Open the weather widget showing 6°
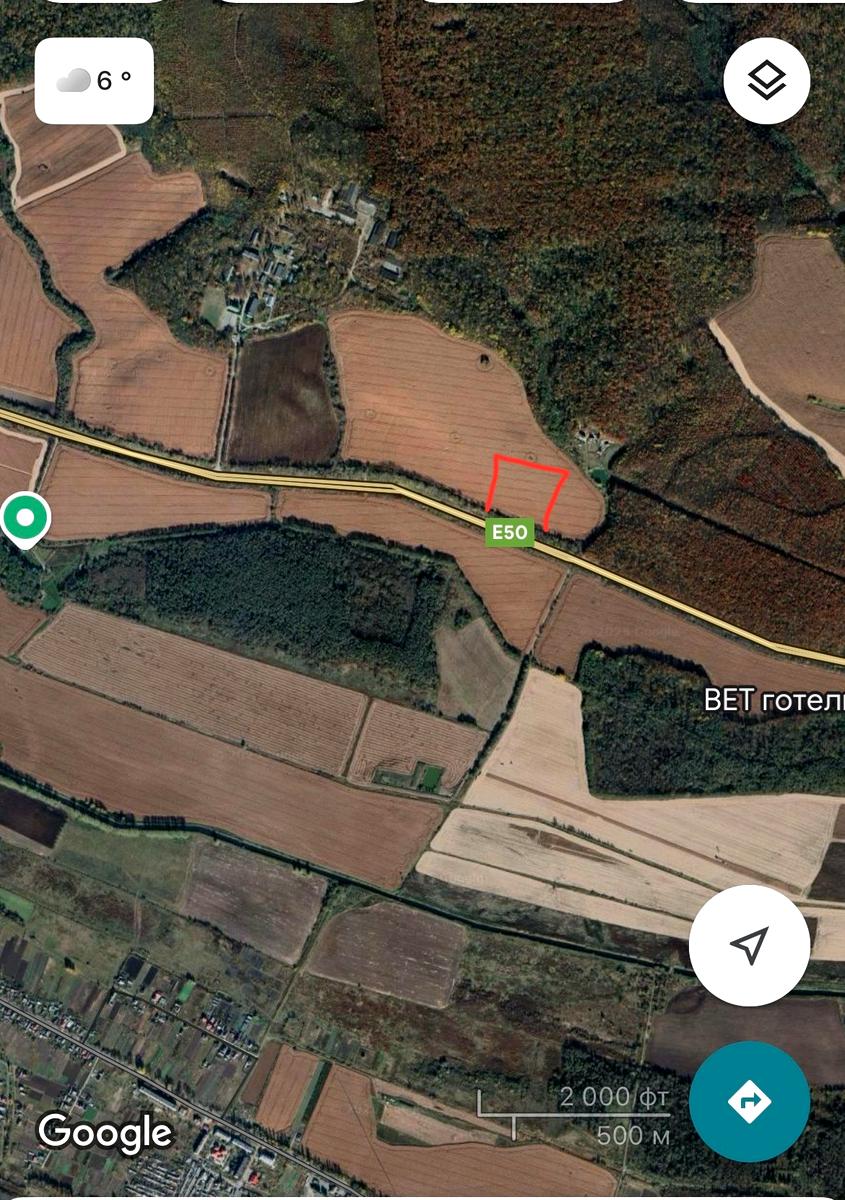 94,81
